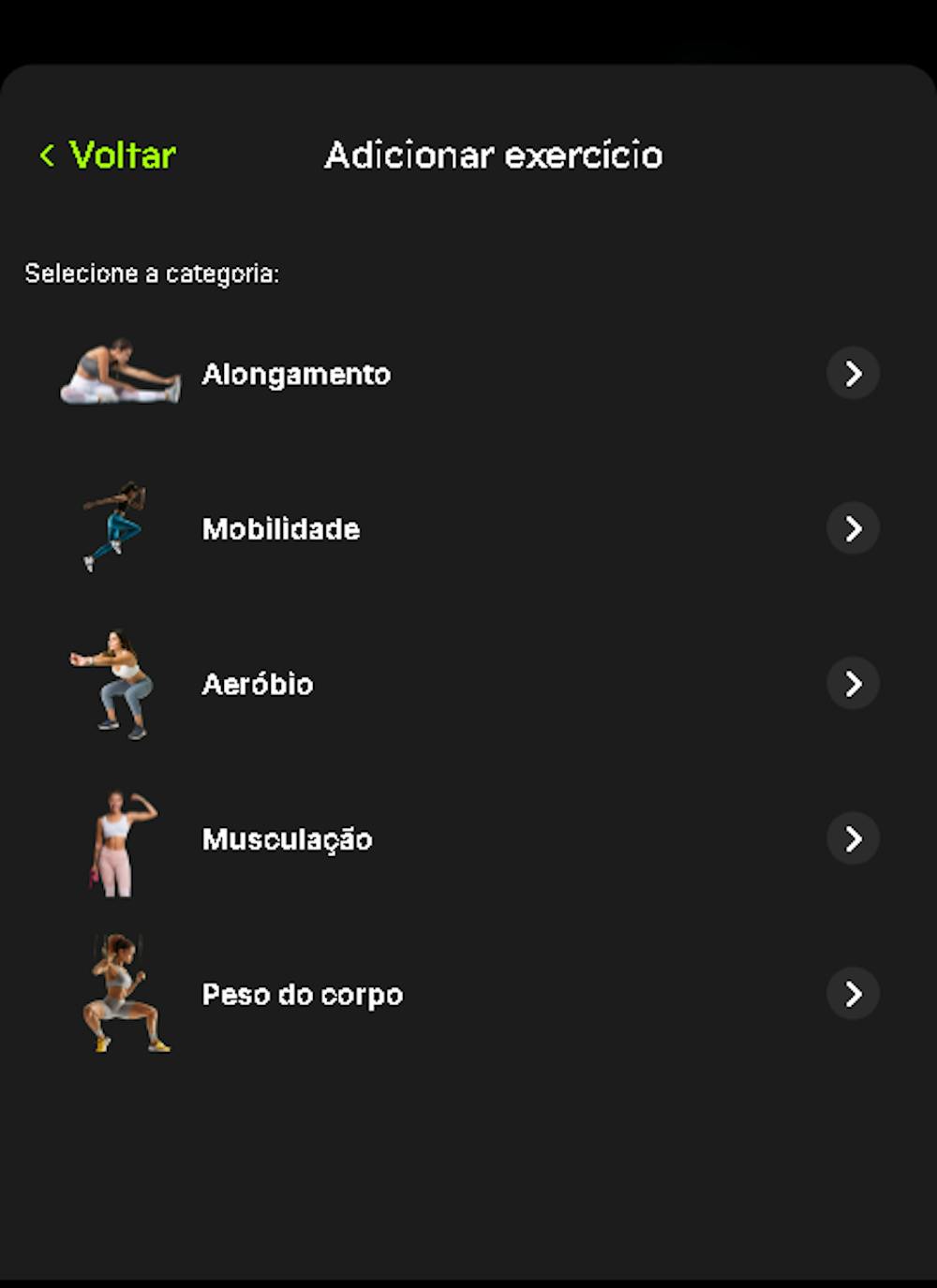Go back with the Voltar button
937x1288 pixels.
[108, 155]
